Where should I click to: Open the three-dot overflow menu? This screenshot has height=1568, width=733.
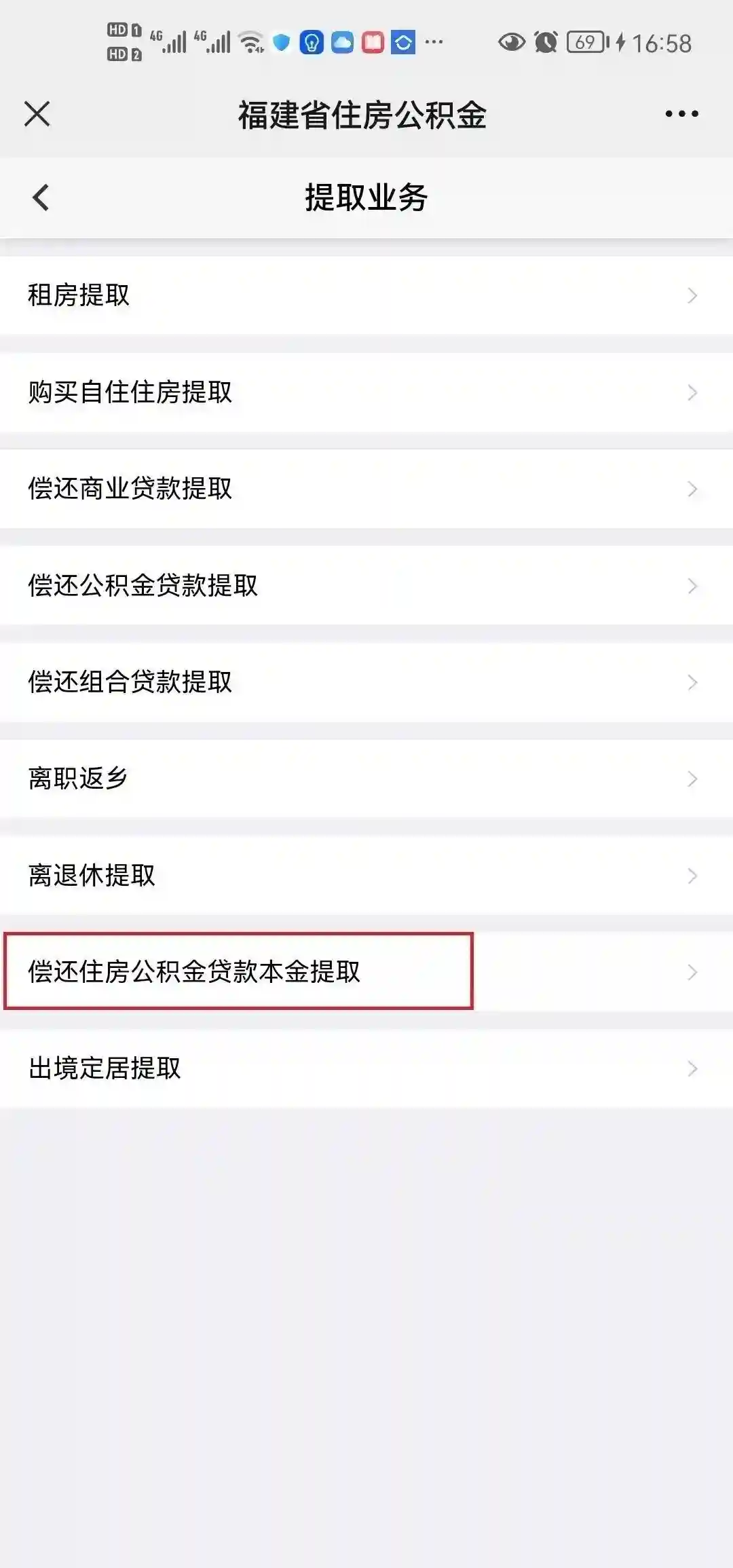(681, 114)
